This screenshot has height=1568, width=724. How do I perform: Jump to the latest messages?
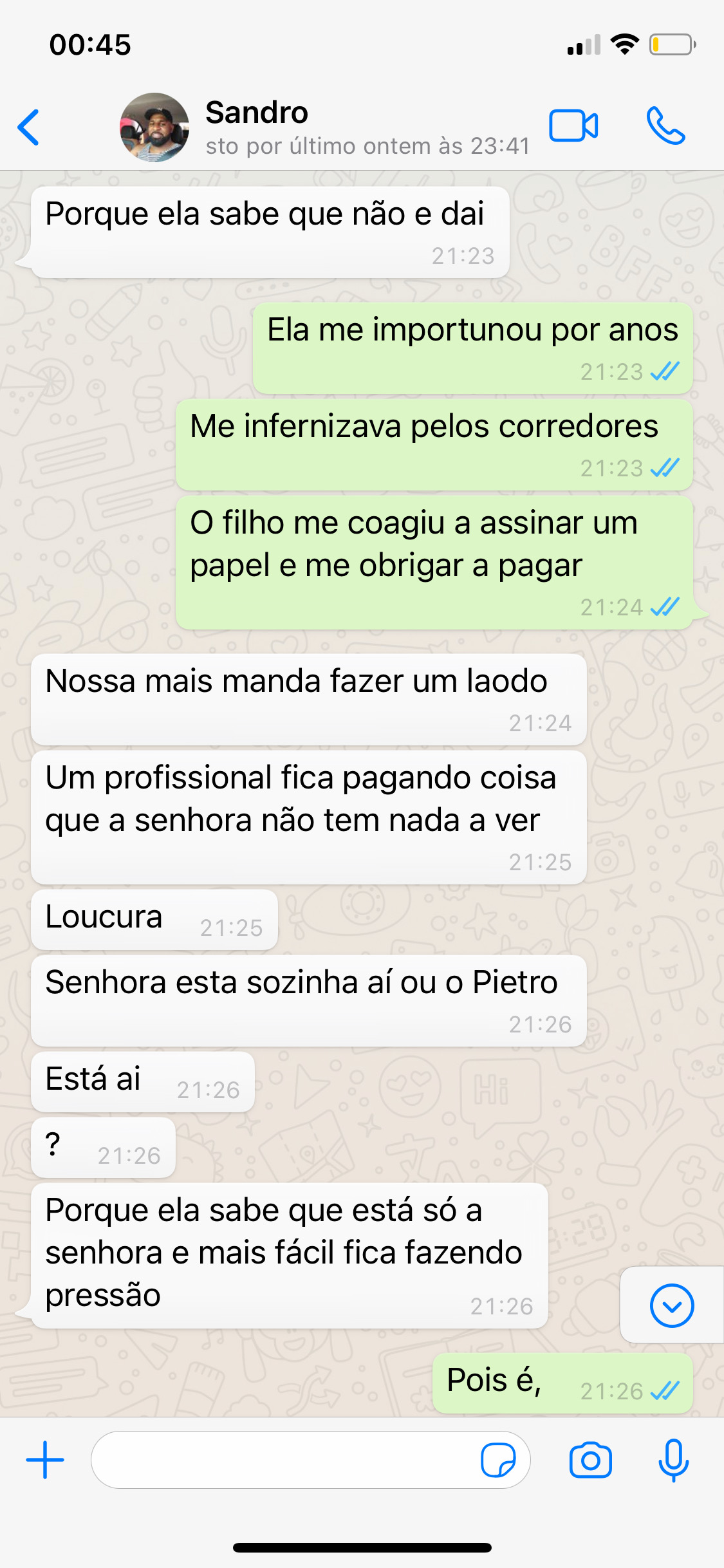click(x=671, y=1306)
